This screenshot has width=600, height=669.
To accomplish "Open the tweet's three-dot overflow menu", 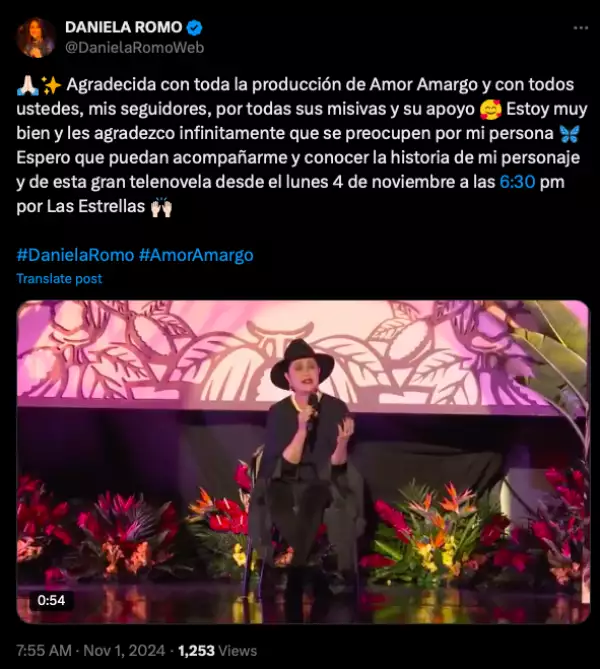I will click(x=580, y=28).
